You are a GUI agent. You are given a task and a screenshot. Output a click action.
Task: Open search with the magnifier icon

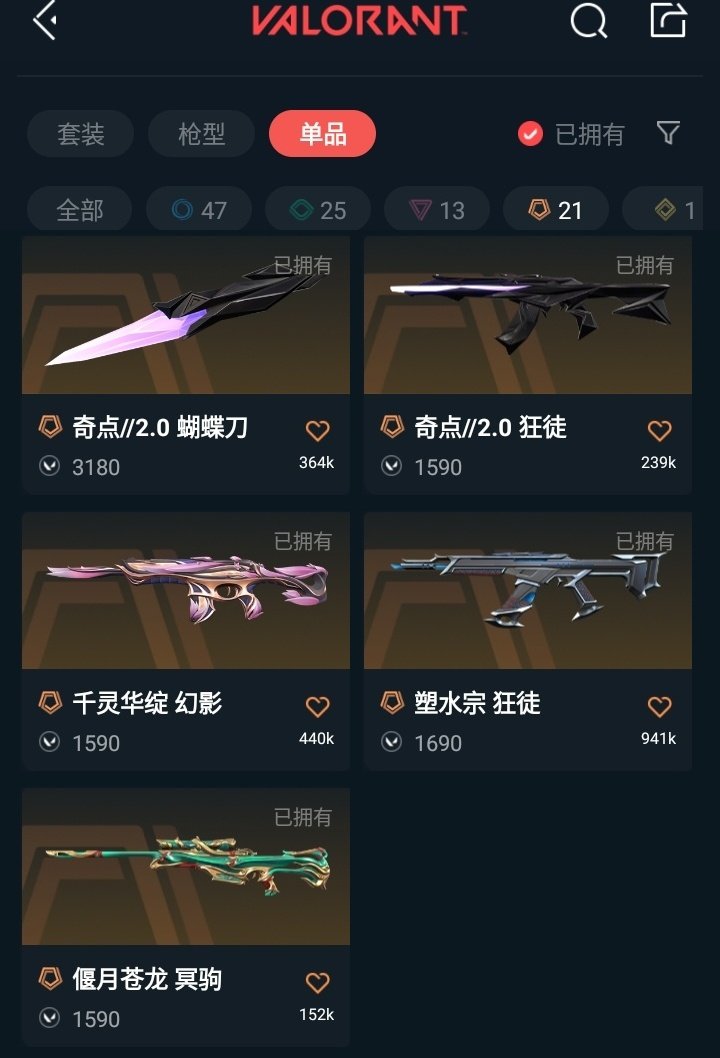coord(588,23)
